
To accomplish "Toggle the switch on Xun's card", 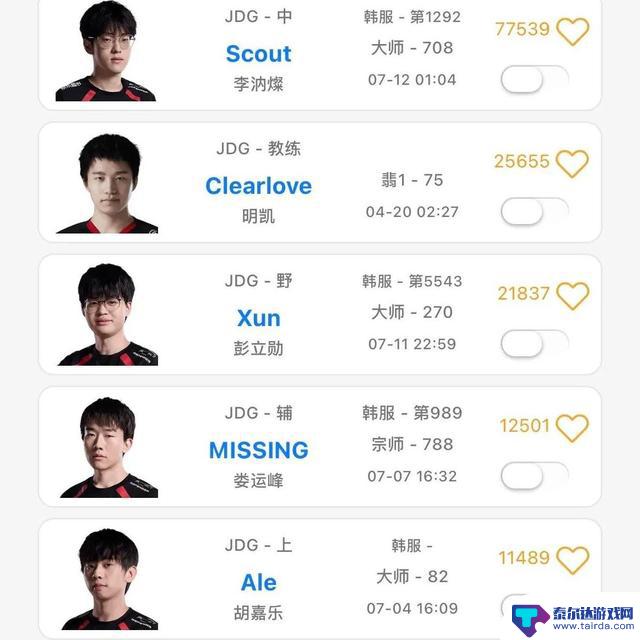I will [x=534, y=343].
